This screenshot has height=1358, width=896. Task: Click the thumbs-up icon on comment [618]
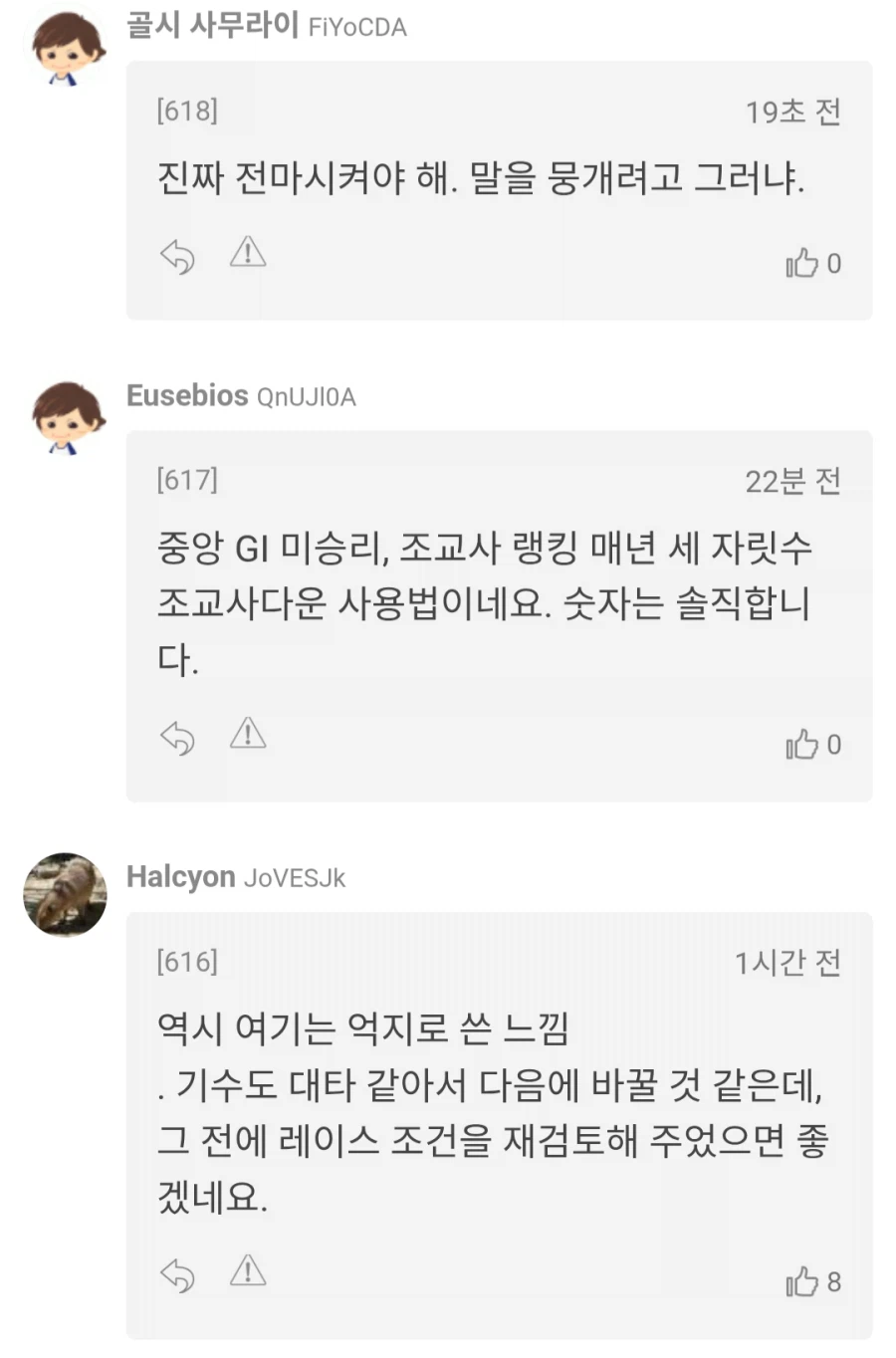pyautogui.click(x=808, y=263)
